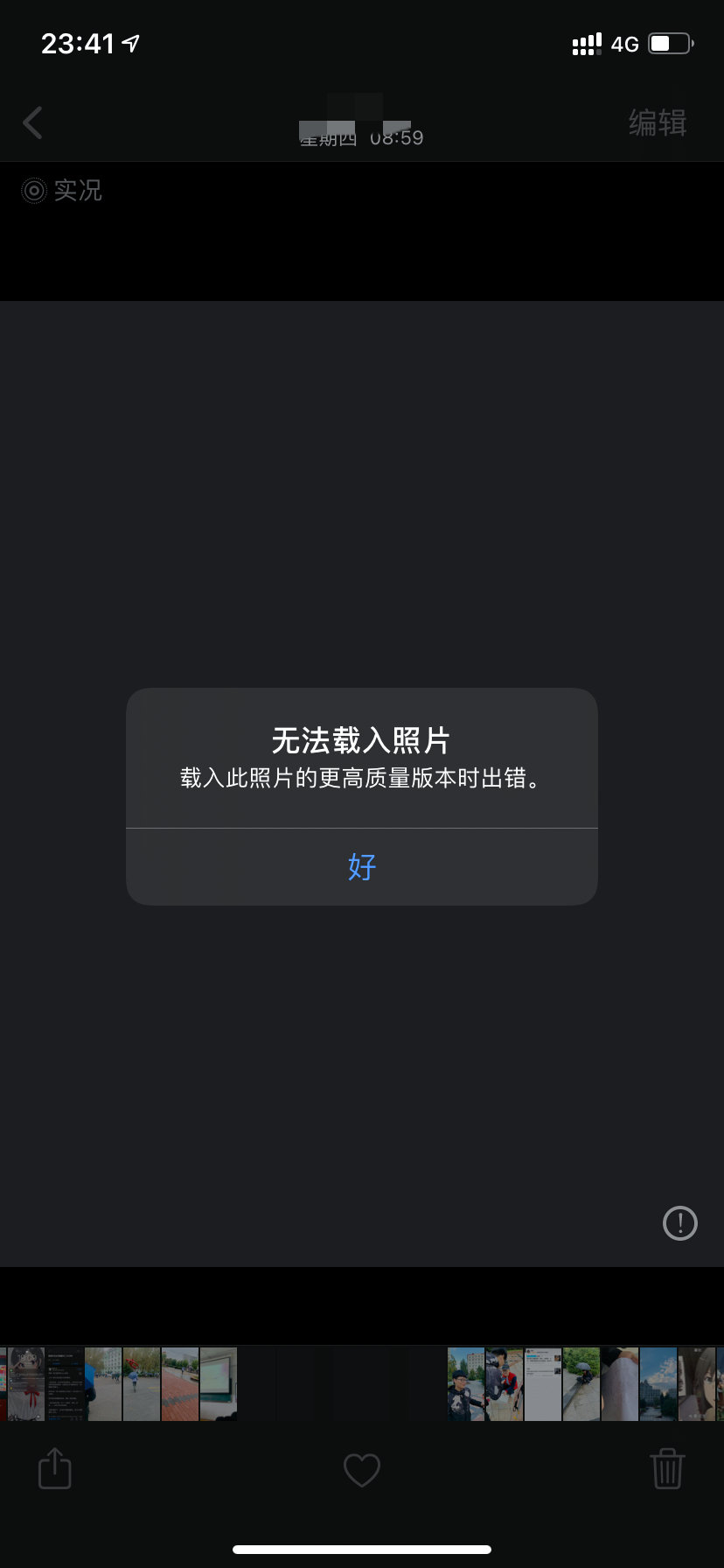The height and width of the screenshot is (1568, 724).
Task: Open the exclamation warning icon
Action: coord(679,1222)
